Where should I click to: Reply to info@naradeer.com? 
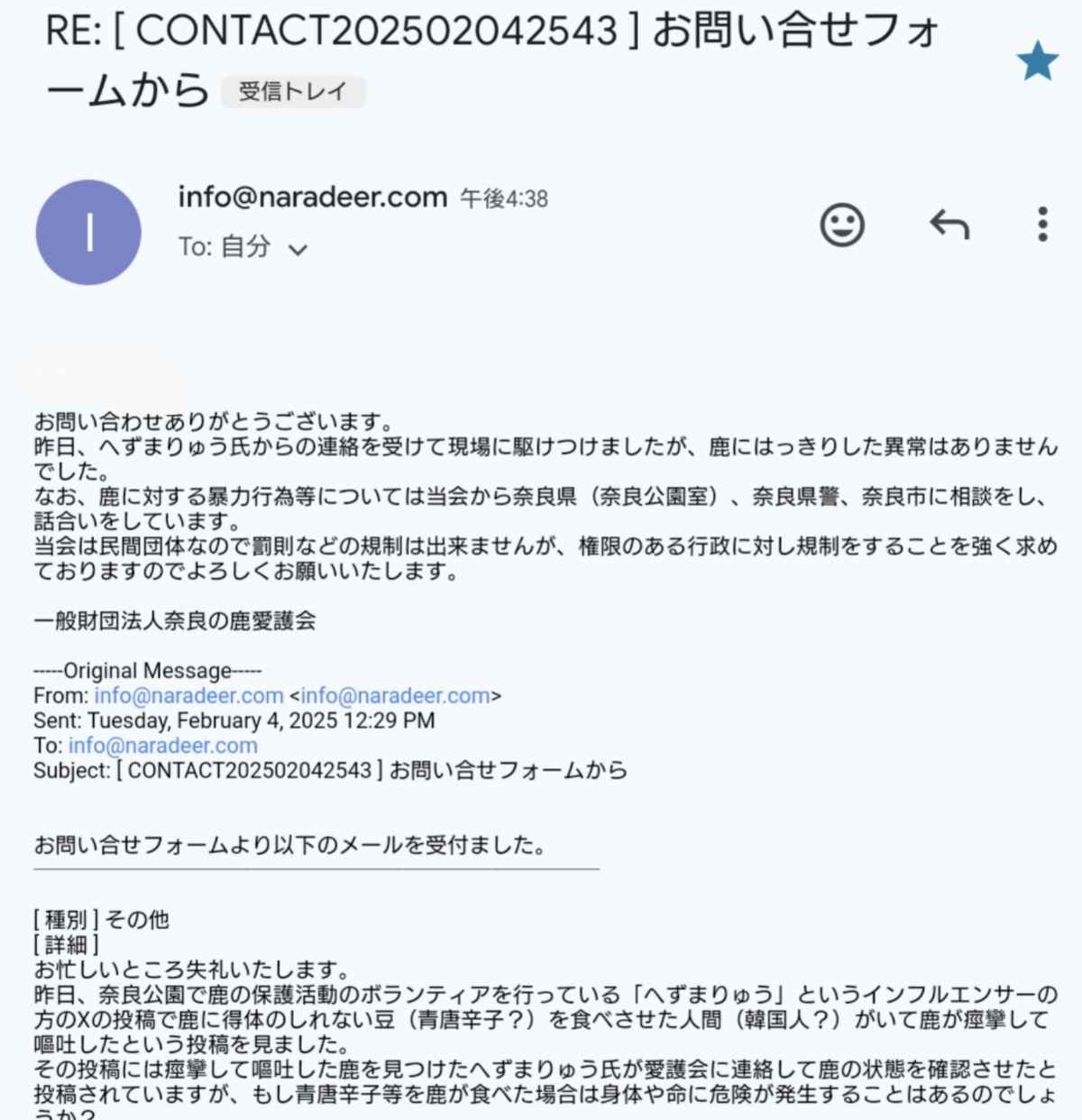click(949, 225)
